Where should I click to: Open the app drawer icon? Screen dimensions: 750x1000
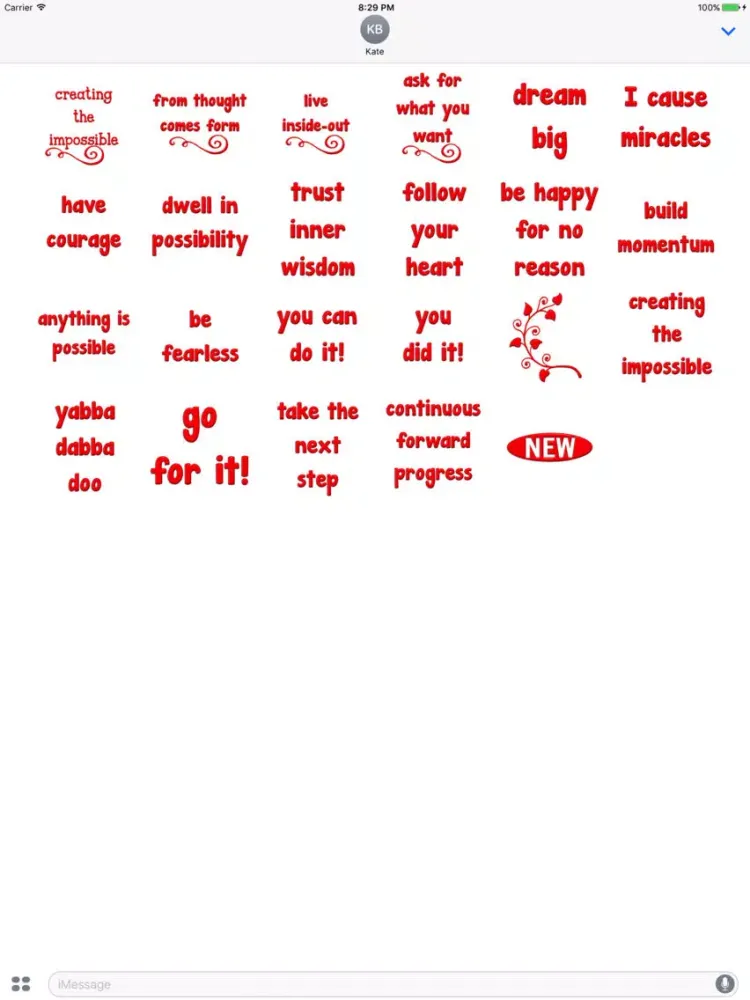[x=21, y=984]
